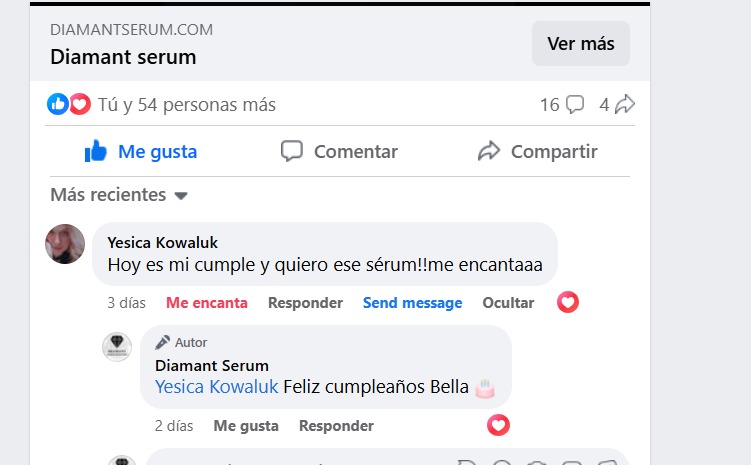The width and height of the screenshot is (751, 465).
Task: Share the post via Compartir
Action: 537,152
